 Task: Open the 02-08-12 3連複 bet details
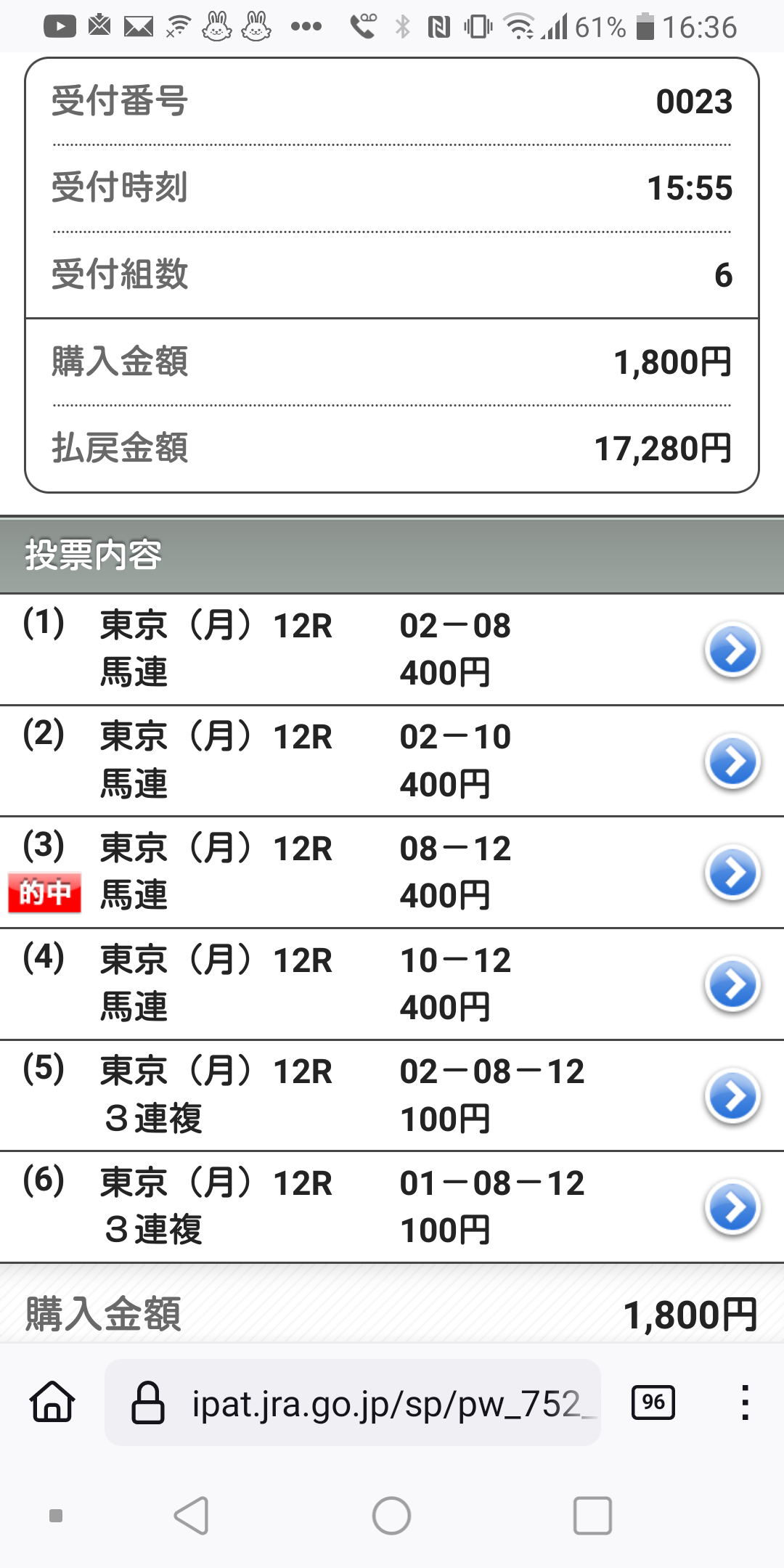click(x=732, y=1096)
